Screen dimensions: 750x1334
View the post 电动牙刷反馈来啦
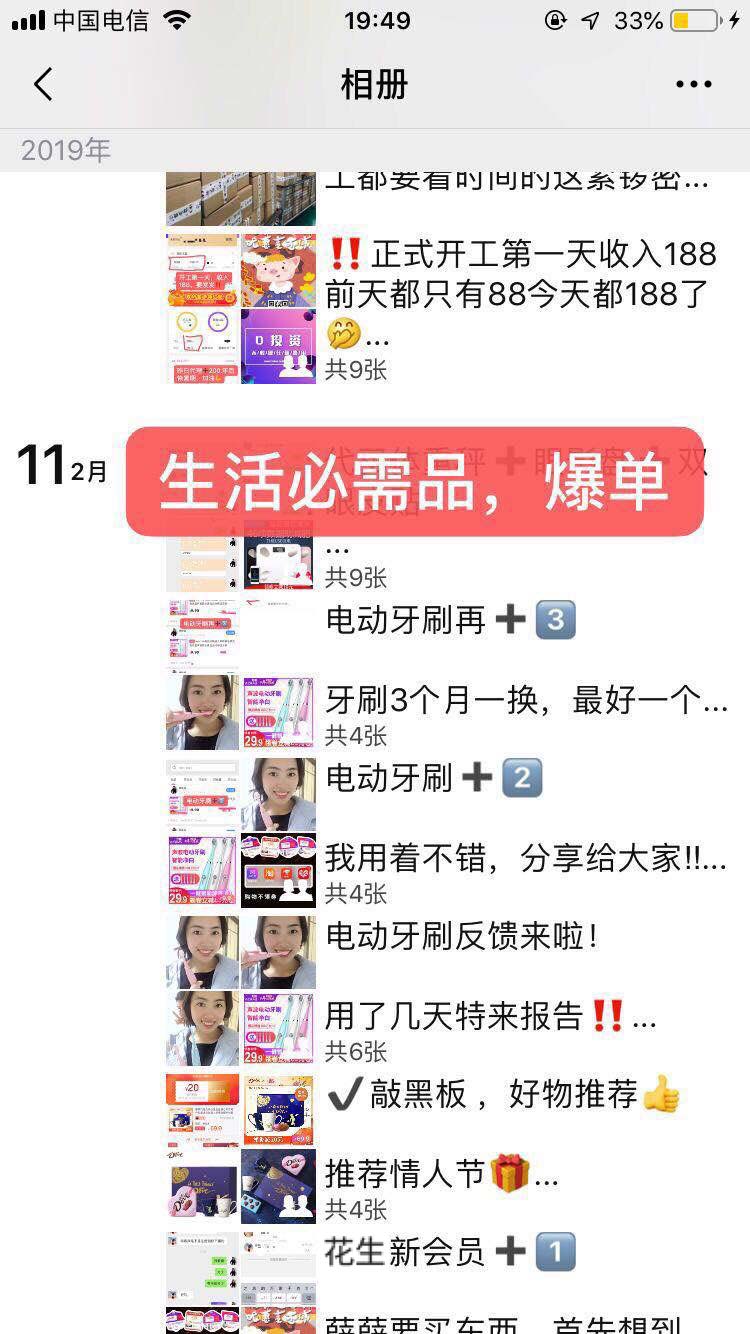pos(462,937)
